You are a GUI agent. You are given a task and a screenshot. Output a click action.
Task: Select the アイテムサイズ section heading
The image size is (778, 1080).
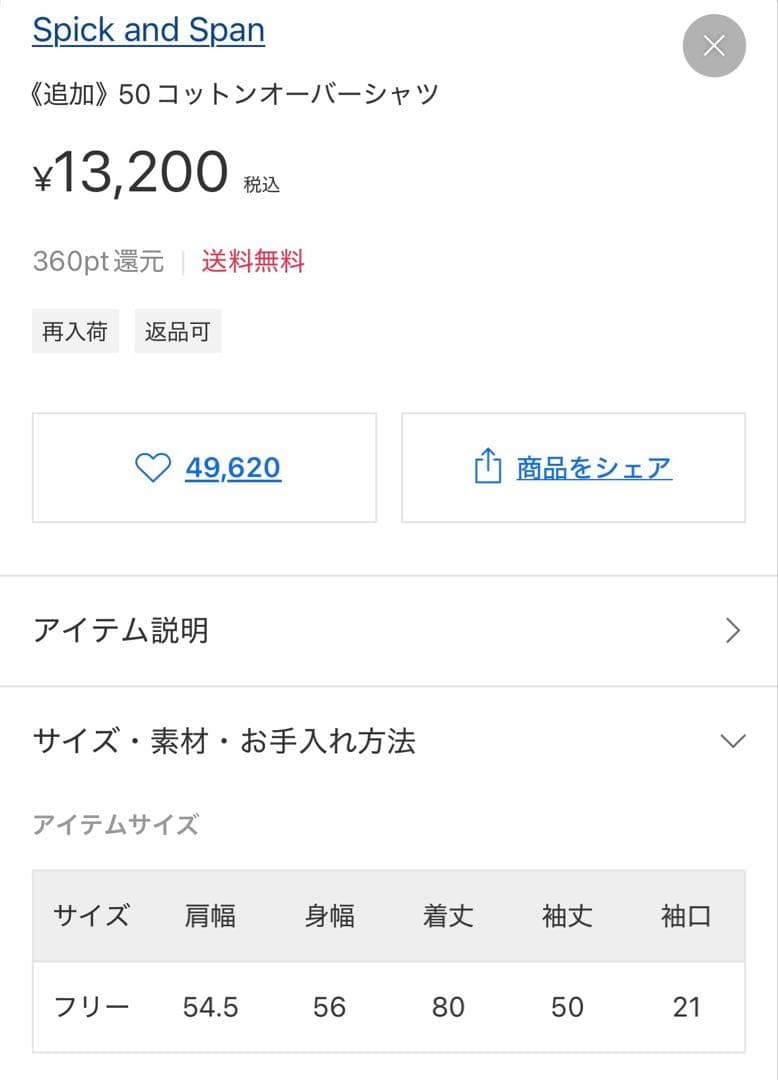click(116, 824)
